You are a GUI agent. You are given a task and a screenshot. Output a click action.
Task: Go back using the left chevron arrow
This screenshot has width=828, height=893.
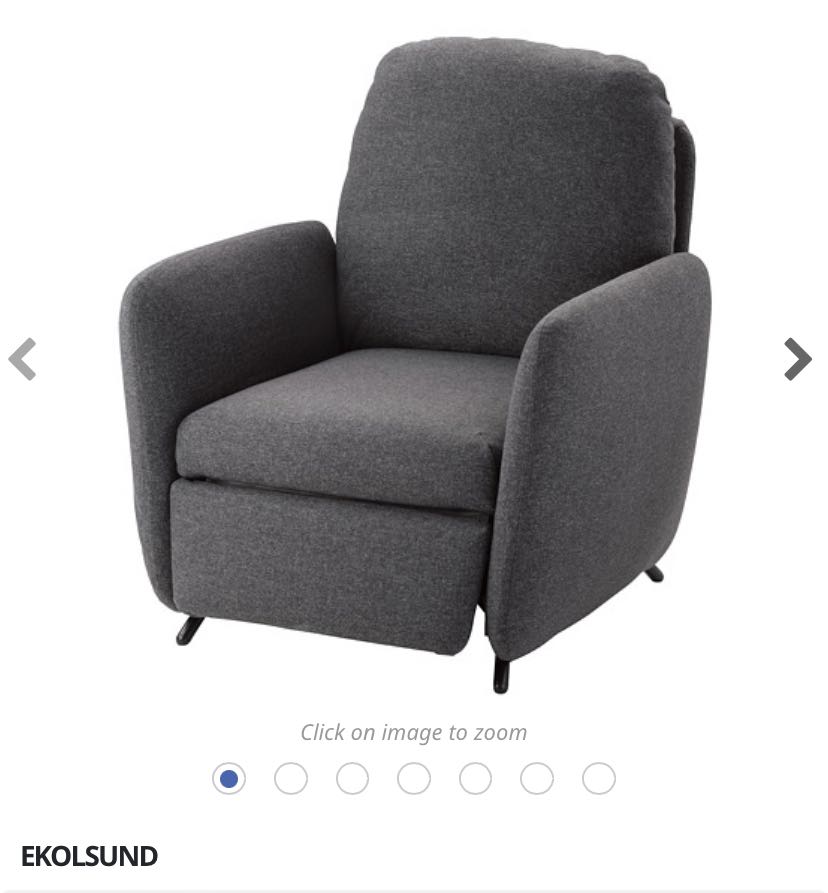[x=24, y=359]
